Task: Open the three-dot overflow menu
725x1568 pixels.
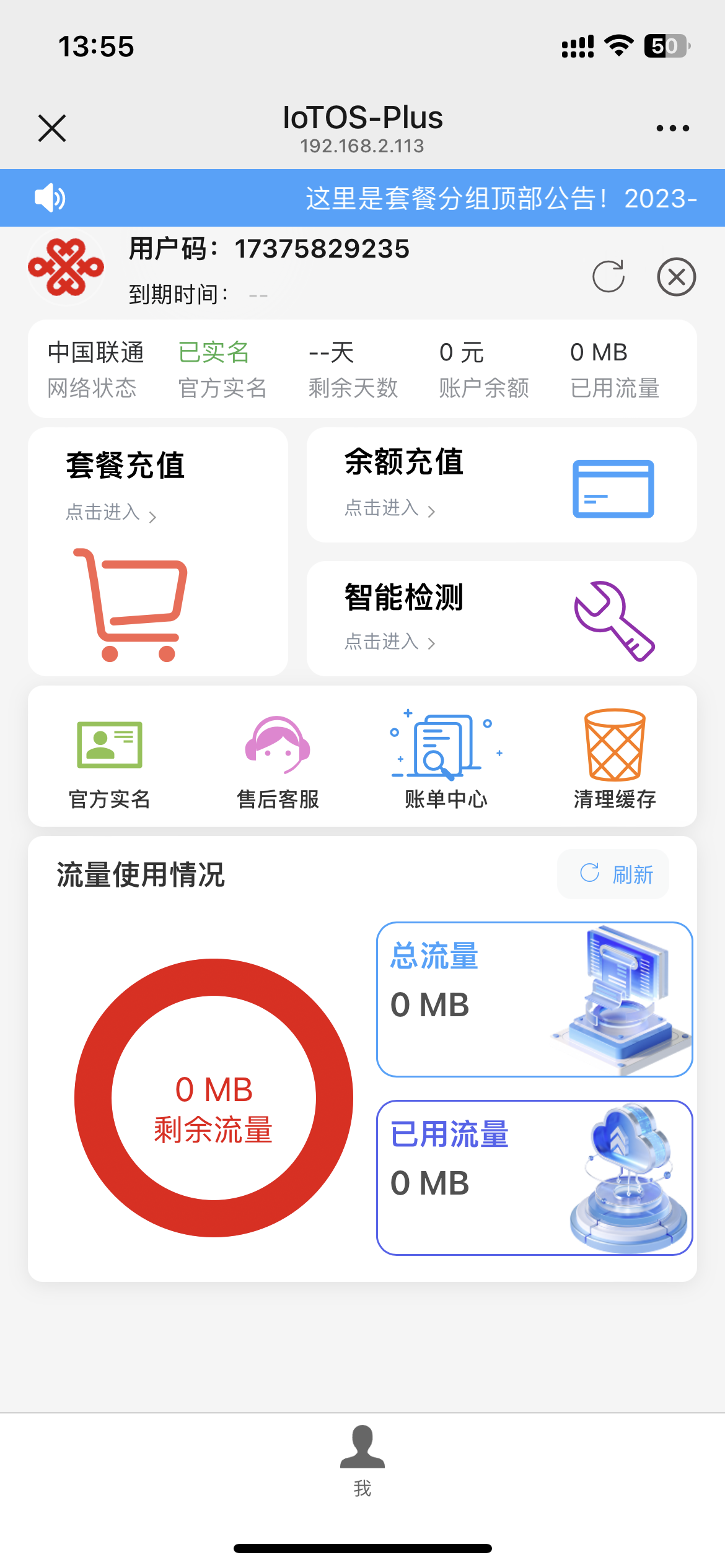Action: 672,128
